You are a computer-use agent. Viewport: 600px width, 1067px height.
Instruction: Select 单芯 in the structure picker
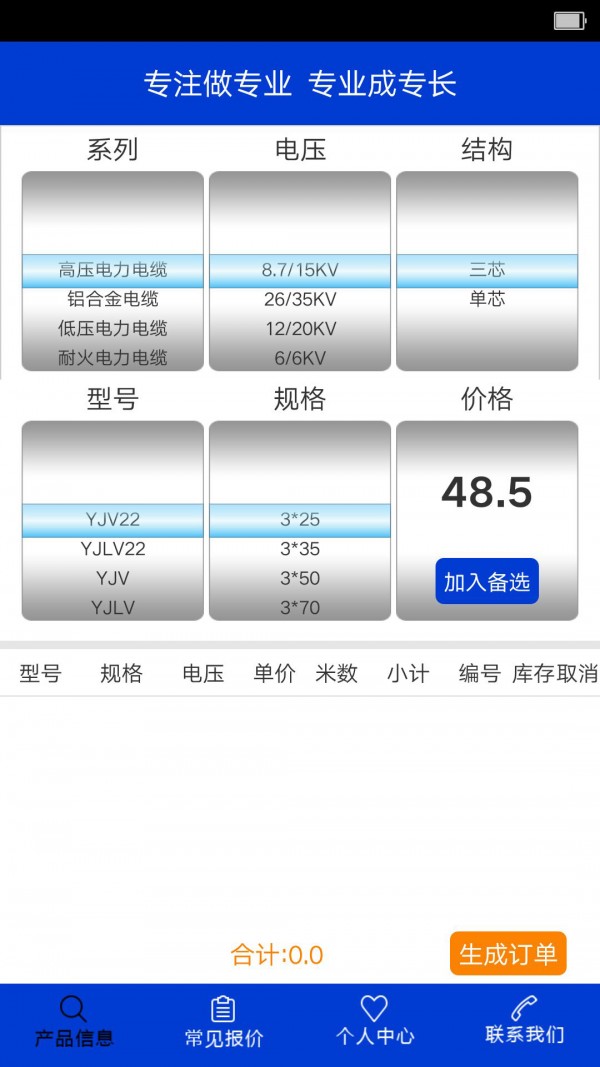tap(487, 299)
